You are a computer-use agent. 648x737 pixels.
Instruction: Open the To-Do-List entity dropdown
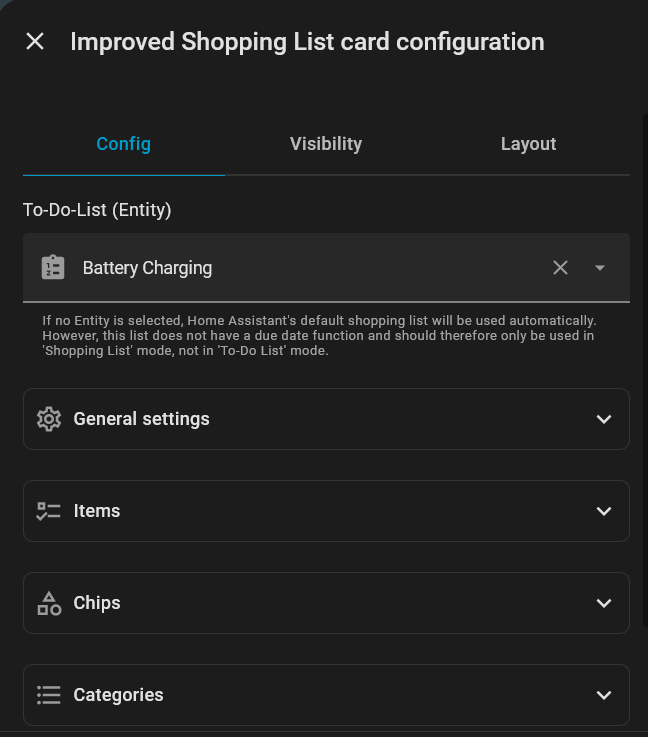[x=600, y=268]
